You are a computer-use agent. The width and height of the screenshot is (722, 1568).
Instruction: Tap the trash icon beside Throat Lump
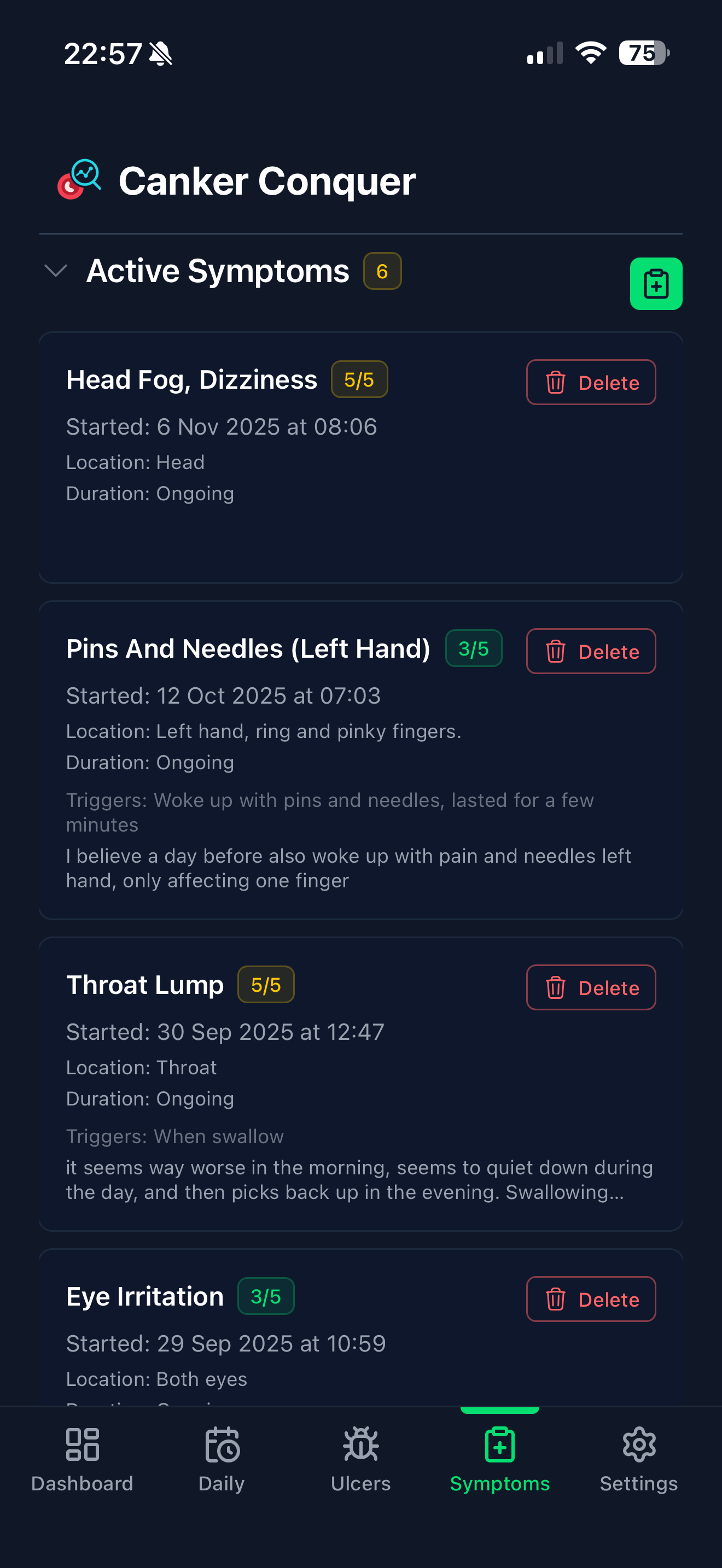pos(555,987)
